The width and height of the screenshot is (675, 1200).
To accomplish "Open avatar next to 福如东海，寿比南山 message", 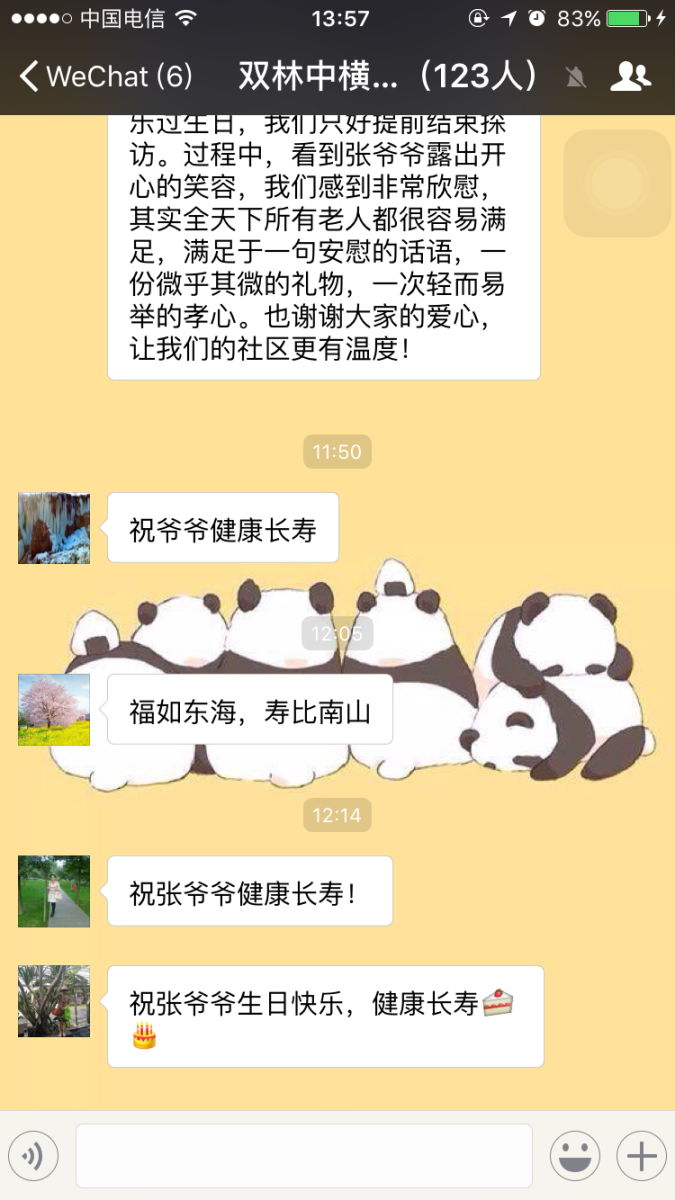I will [x=54, y=710].
